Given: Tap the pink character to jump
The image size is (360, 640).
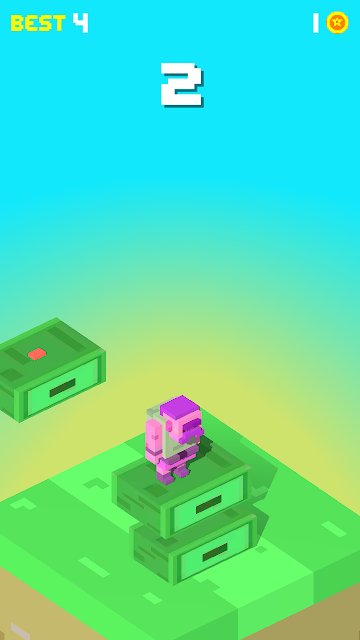Looking at the screenshot, I should pyautogui.click(x=174, y=440).
